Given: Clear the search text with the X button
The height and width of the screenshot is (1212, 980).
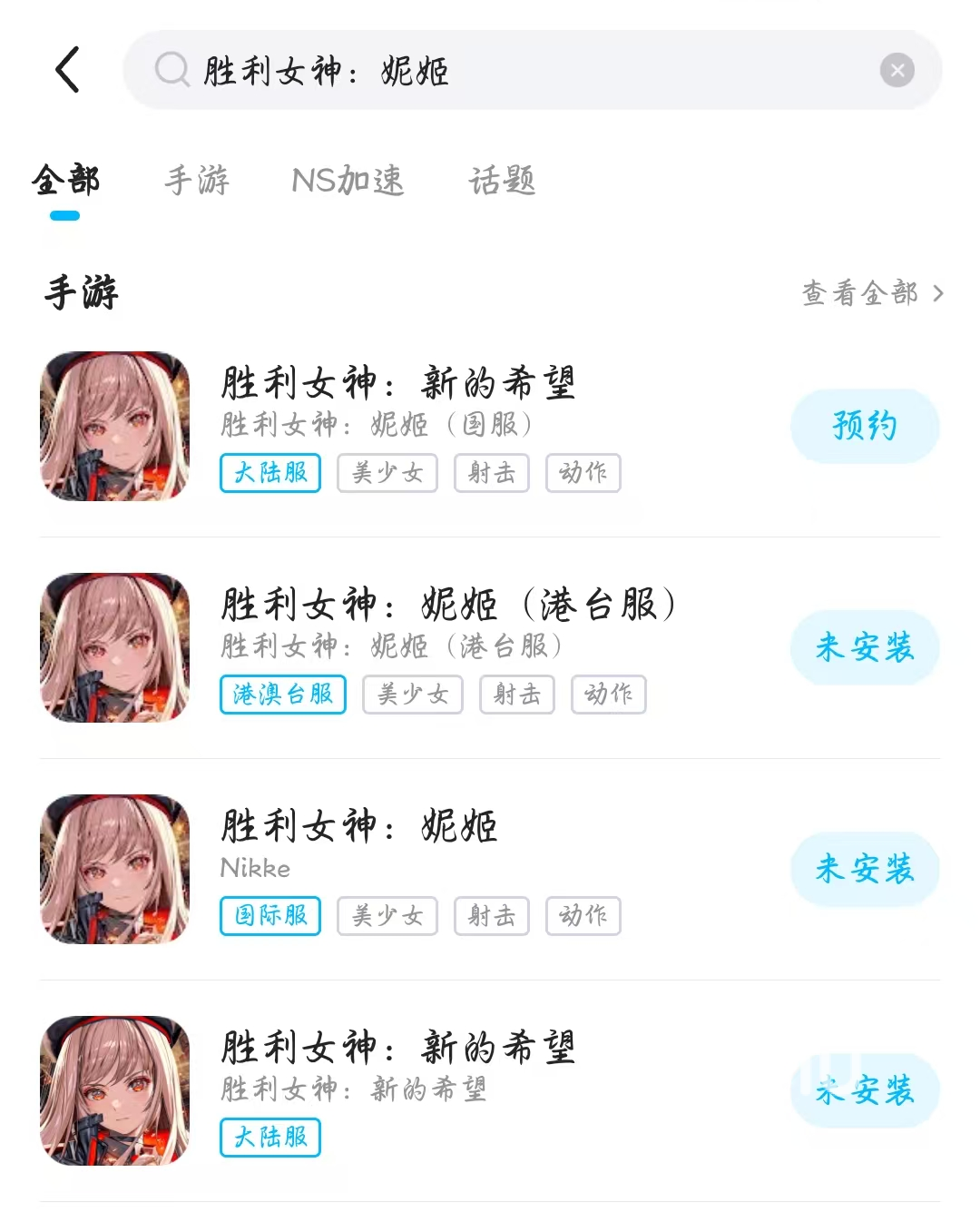Looking at the screenshot, I should pyautogui.click(x=897, y=70).
